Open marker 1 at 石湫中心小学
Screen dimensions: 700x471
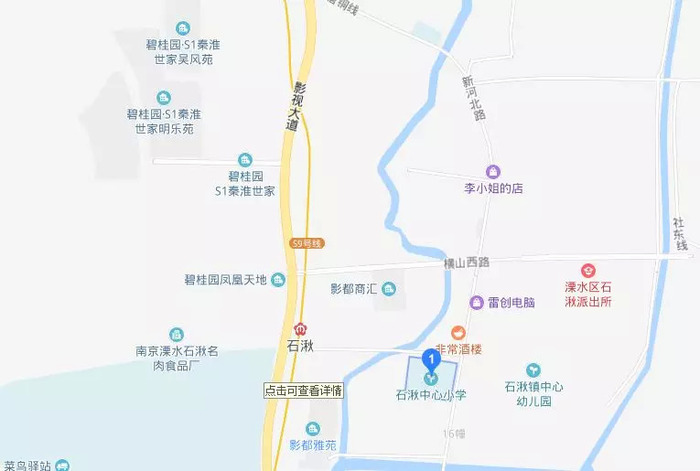431,358
